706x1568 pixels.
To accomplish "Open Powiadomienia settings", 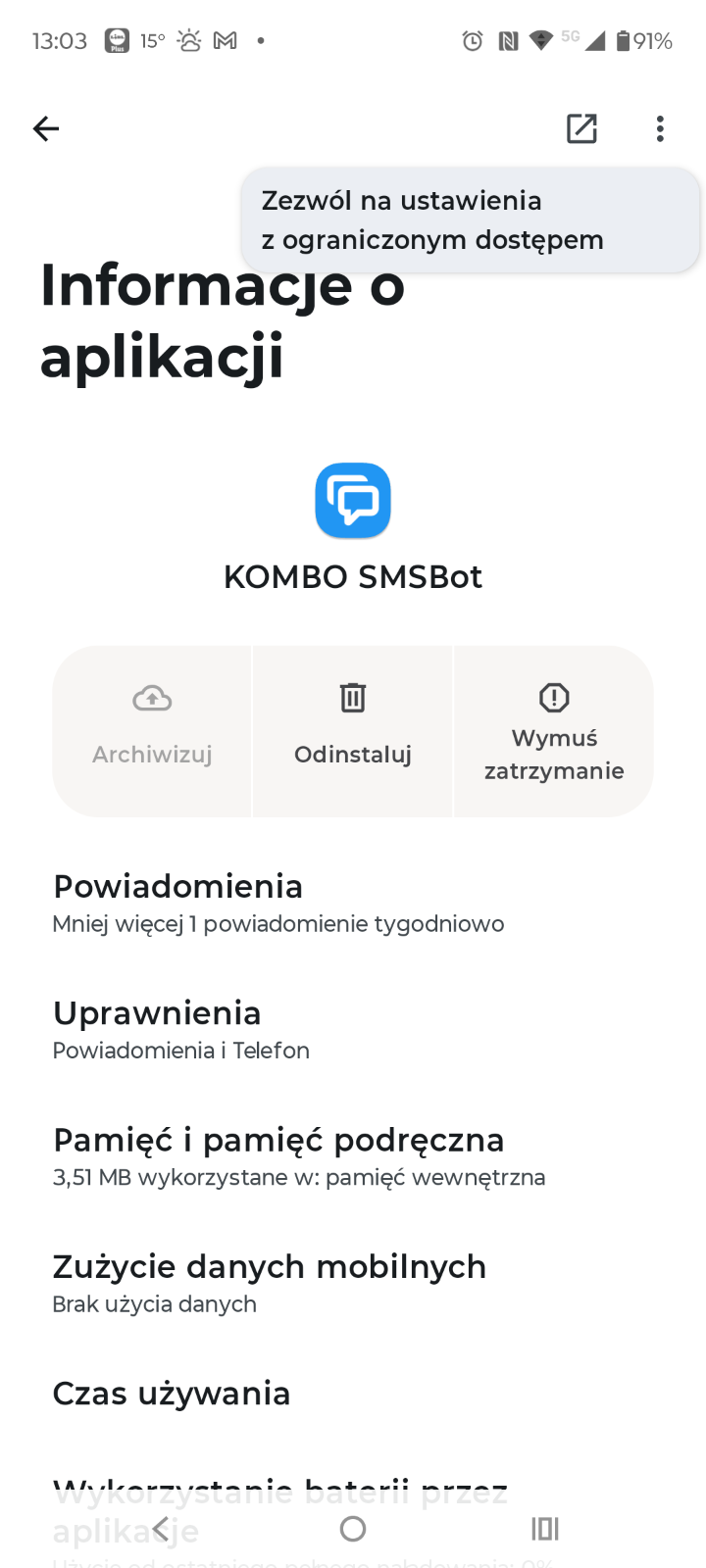I will coord(353,903).
